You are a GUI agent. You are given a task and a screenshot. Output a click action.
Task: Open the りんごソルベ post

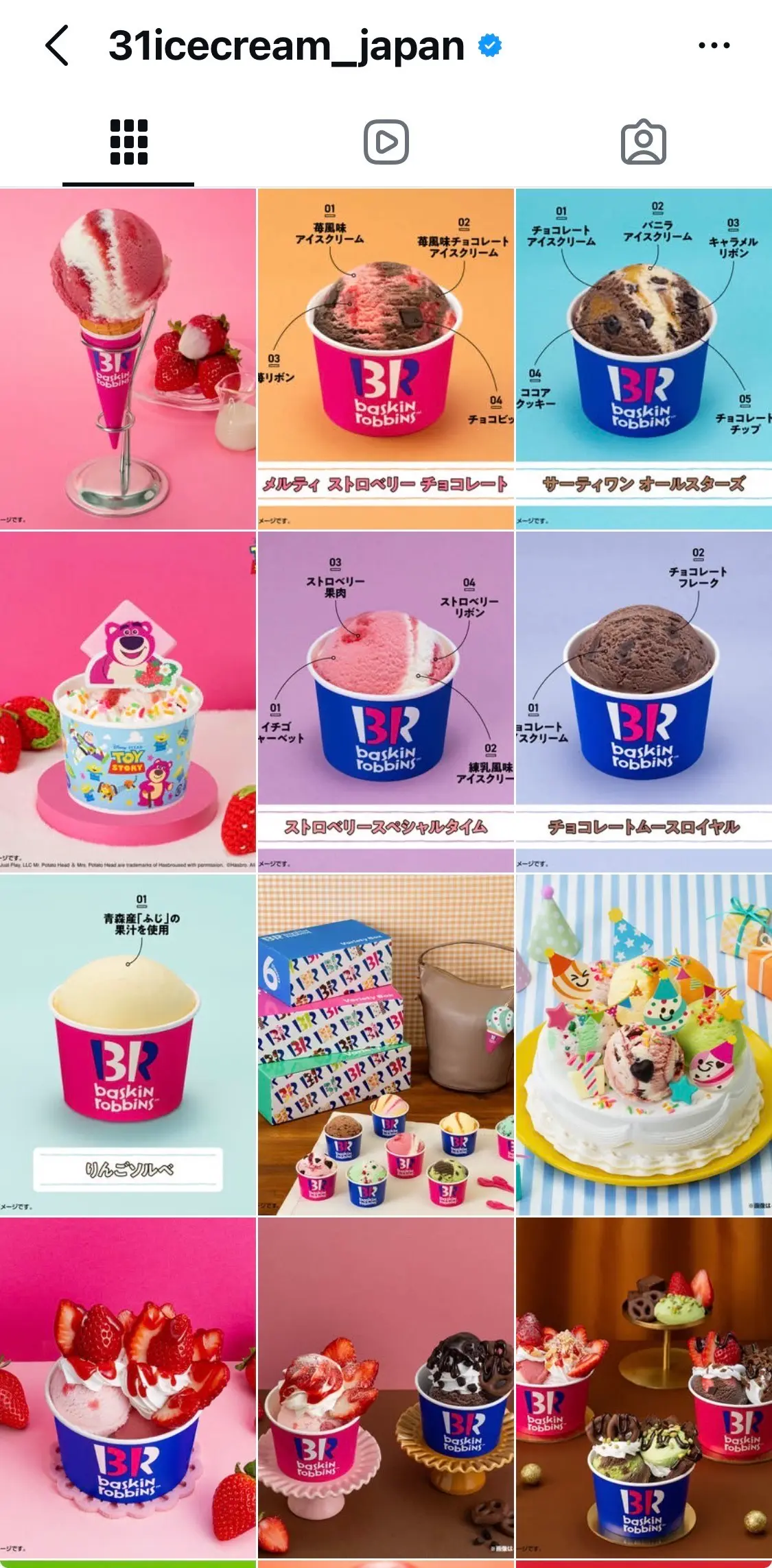coord(128,1045)
